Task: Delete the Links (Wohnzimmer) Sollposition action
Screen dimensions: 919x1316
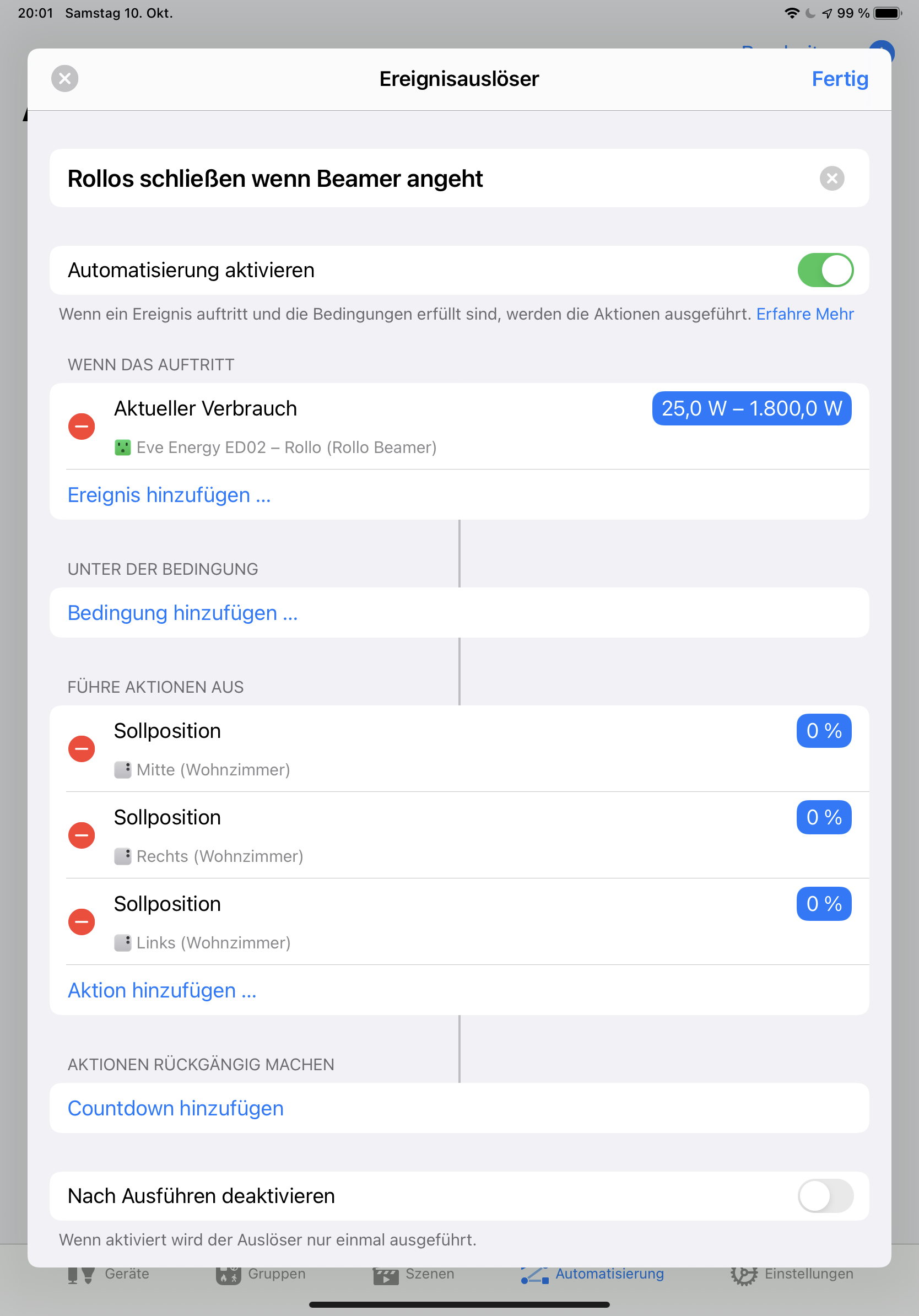Action: (82, 921)
